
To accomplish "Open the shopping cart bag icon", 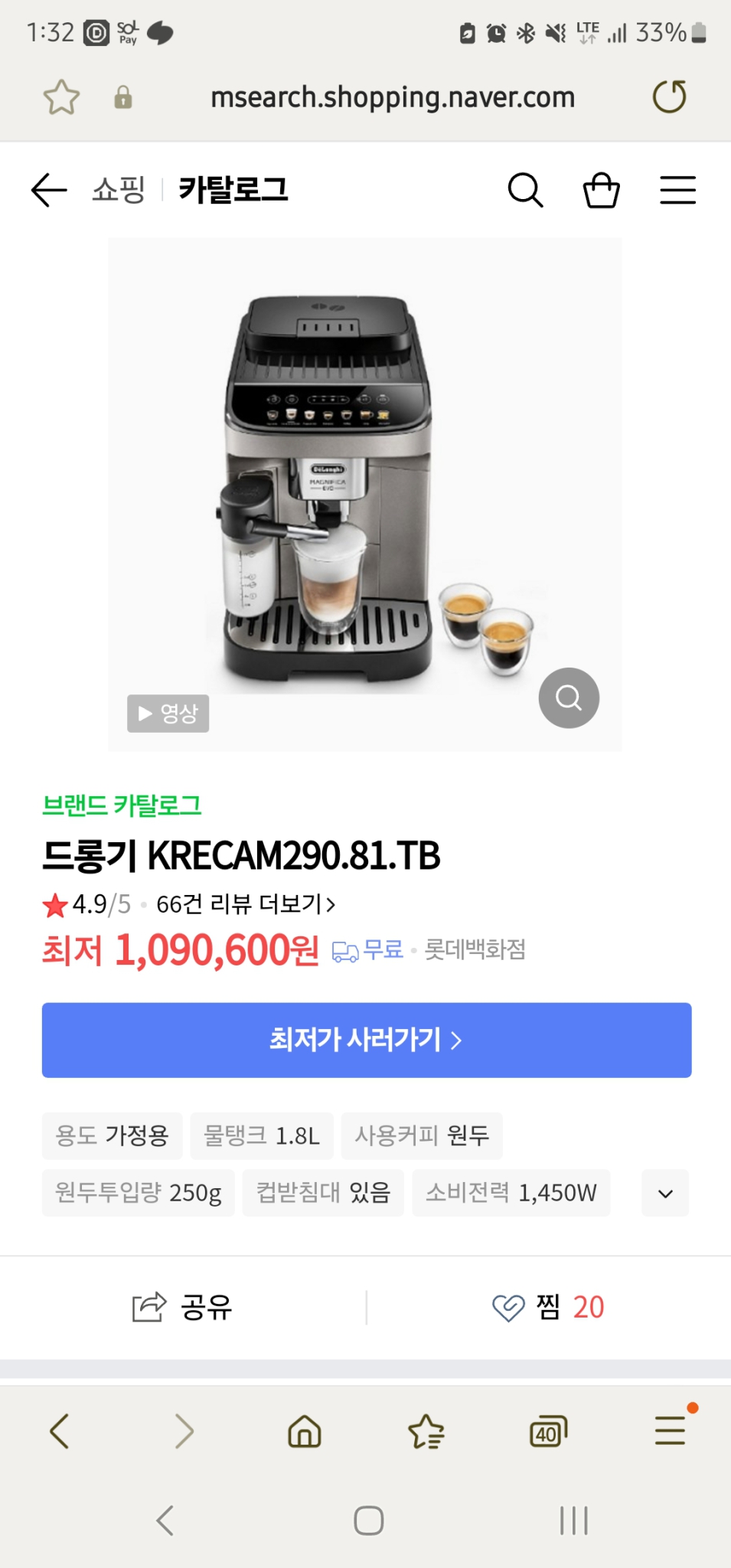I will (x=602, y=191).
